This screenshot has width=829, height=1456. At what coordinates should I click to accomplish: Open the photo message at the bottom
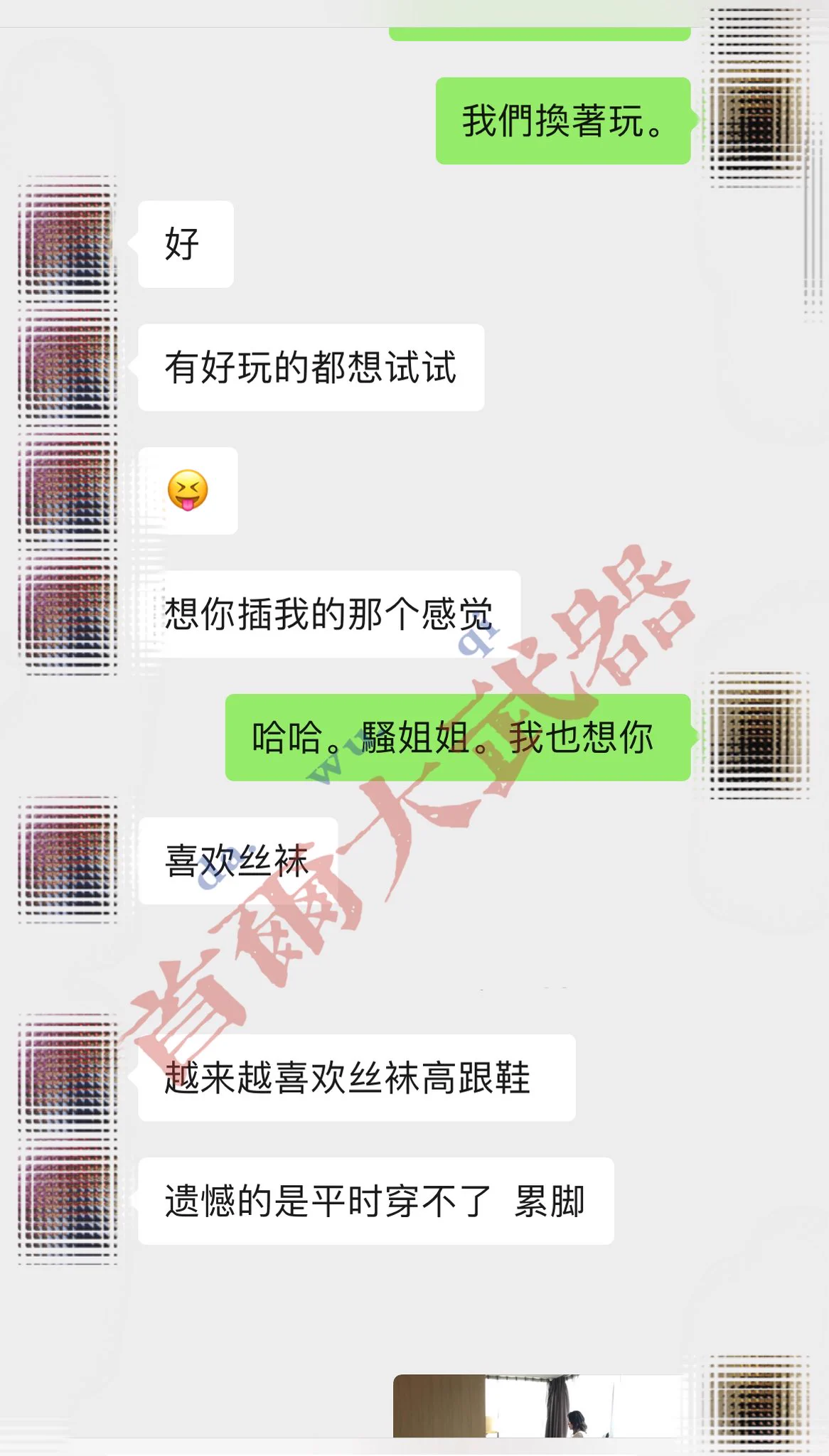click(x=537, y=1408)
